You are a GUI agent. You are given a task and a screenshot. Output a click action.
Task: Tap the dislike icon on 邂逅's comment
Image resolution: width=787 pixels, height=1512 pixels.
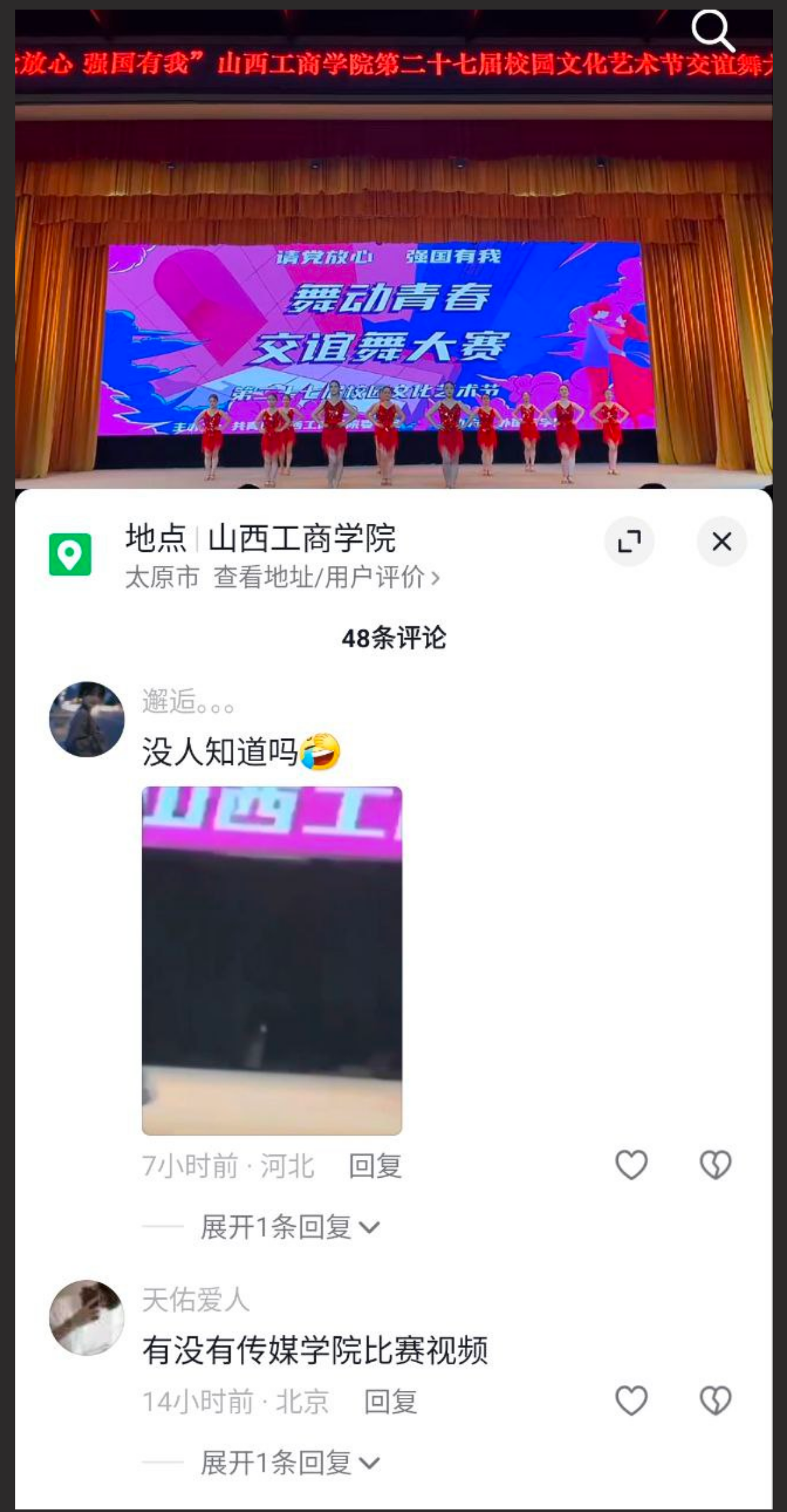pos(716,1164)
